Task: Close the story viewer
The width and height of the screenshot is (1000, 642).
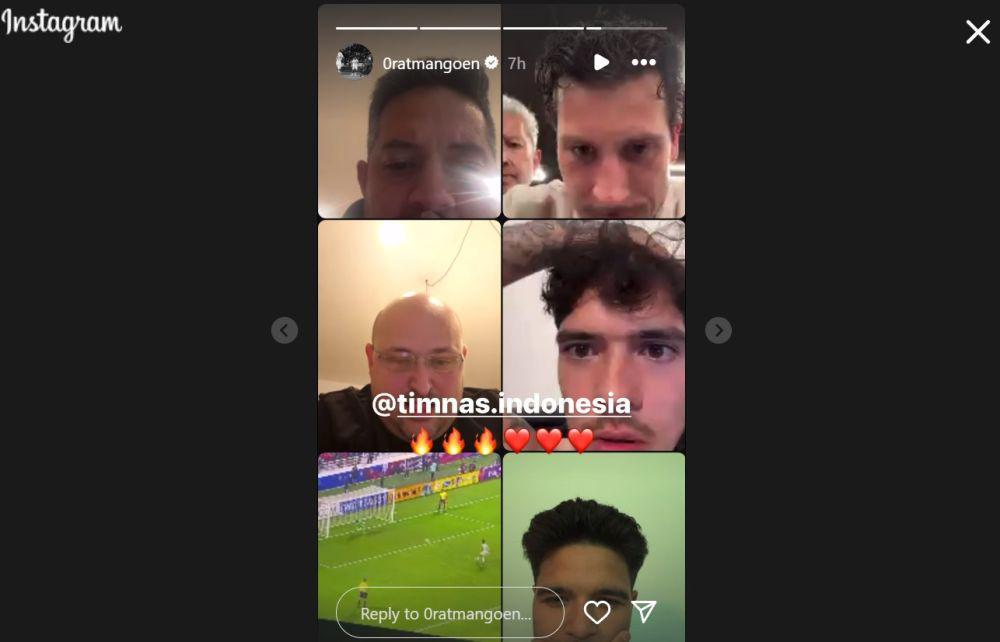Action: (x=977, y=32)
